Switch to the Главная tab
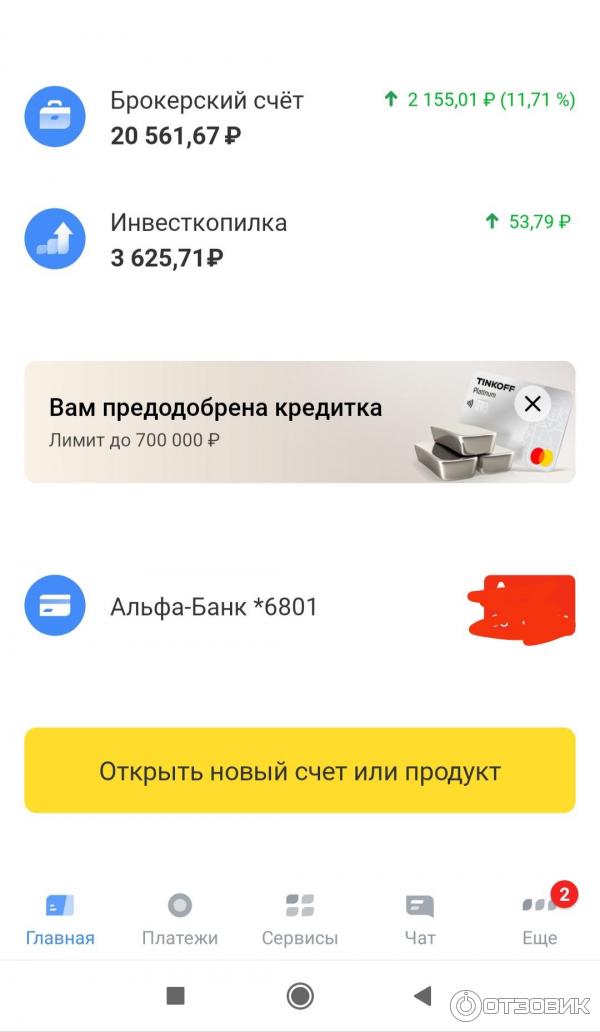 pos(60,920)
